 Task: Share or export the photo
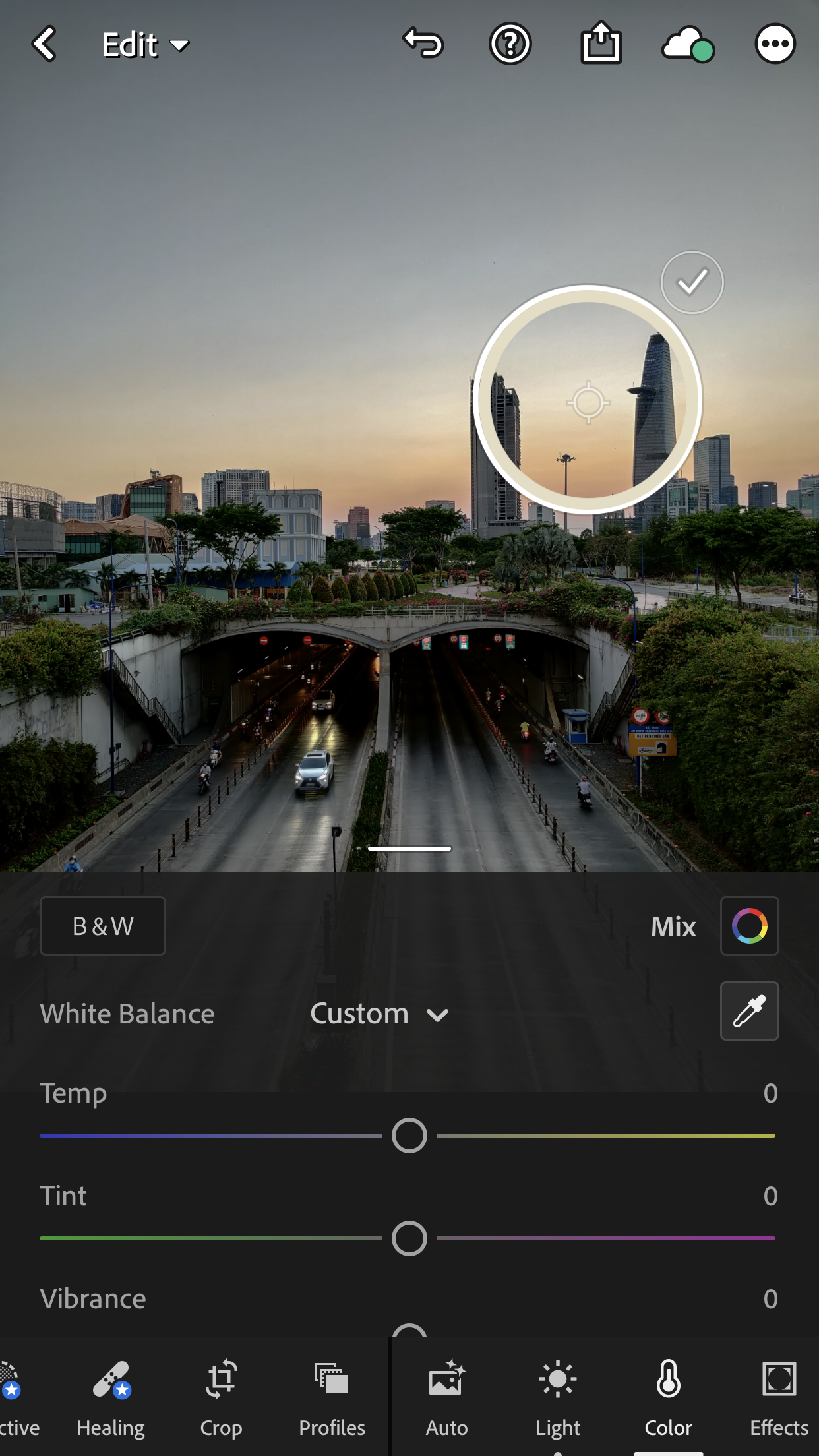pyautogui.click(x=601, y=43)
